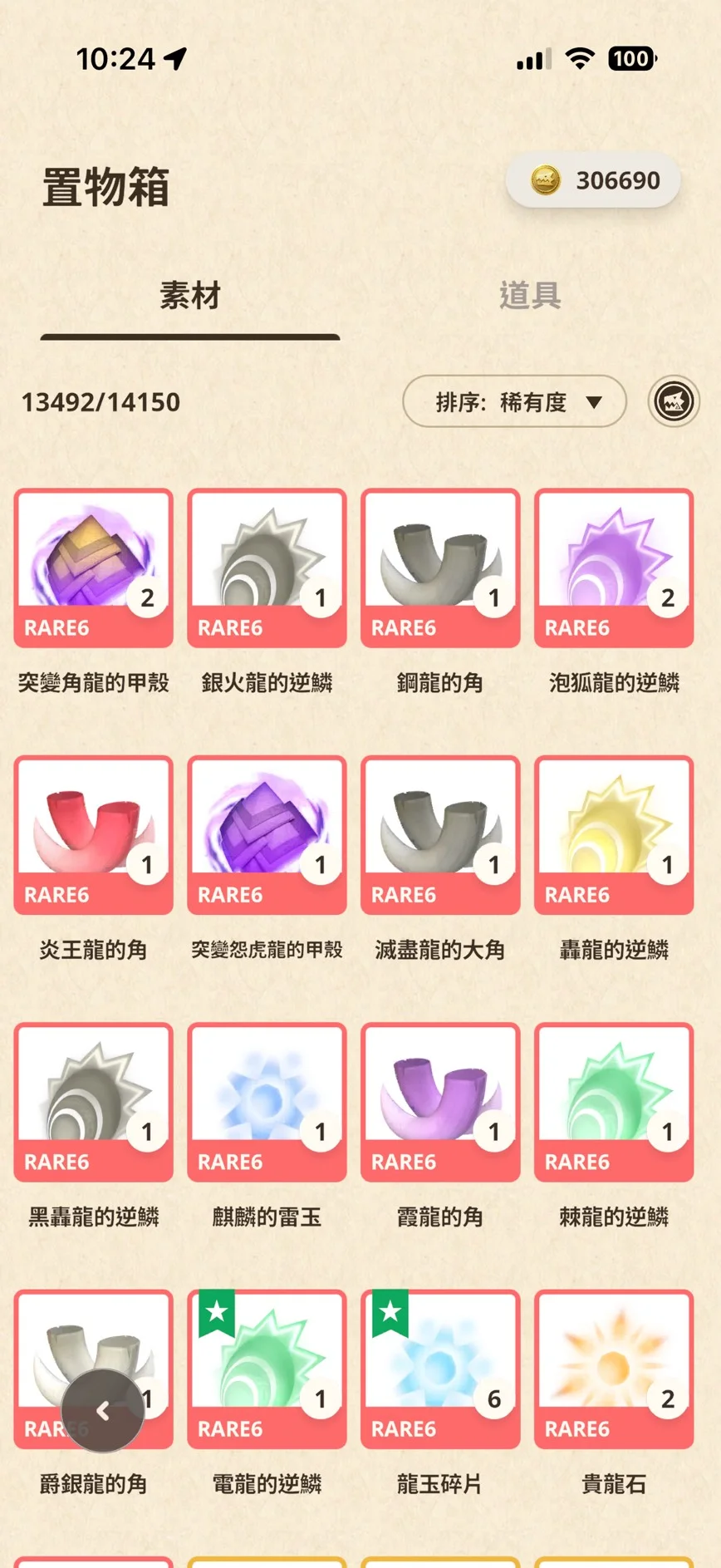Image resolution: width=721 pixels, height=1568 pixels.
Task: Select the 霞龍的角 item
Action: (440, 1102)
